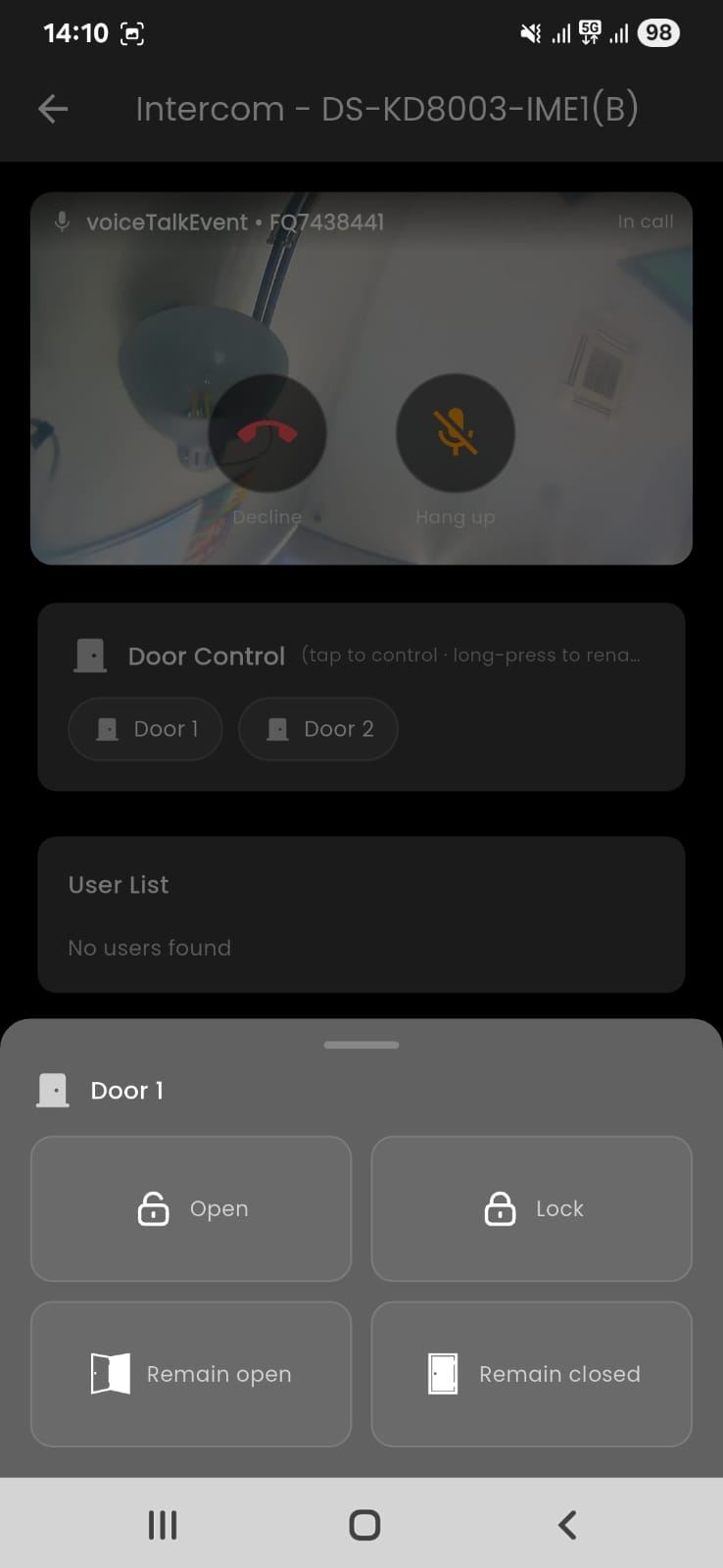The height and width of the screenshot is (1568, 723).
Task: Tap the bottom sheet drag handle
Action: [x=361, y=1045]
